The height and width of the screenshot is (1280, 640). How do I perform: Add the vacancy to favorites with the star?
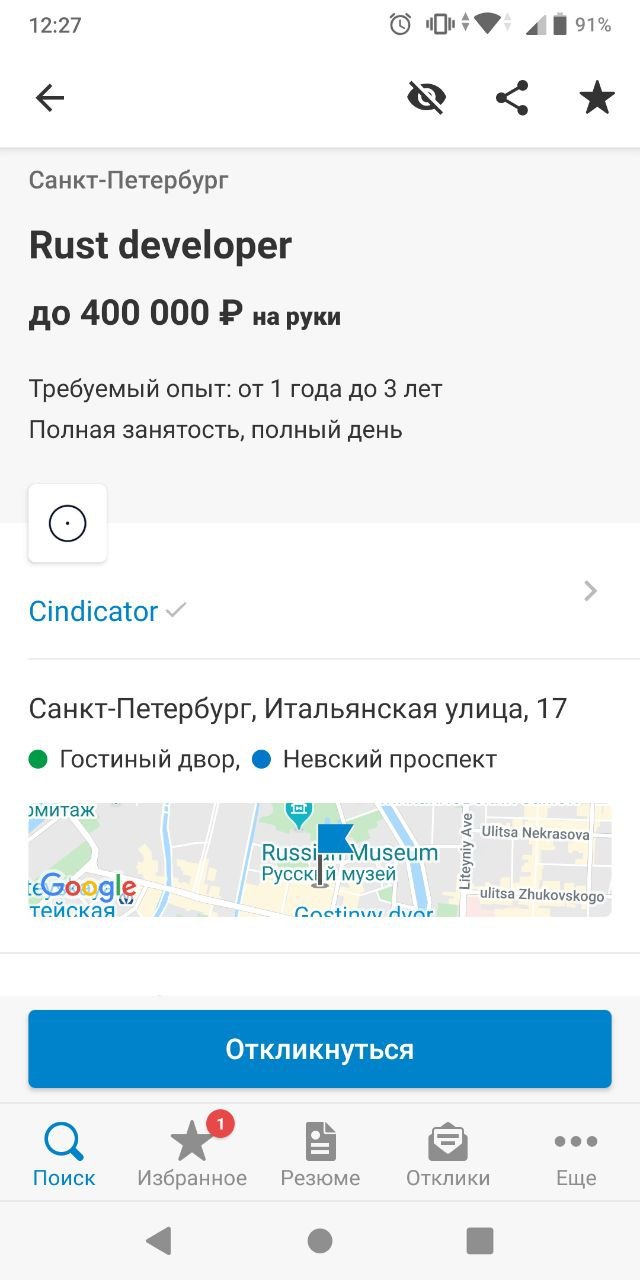[x=597, y=98]
